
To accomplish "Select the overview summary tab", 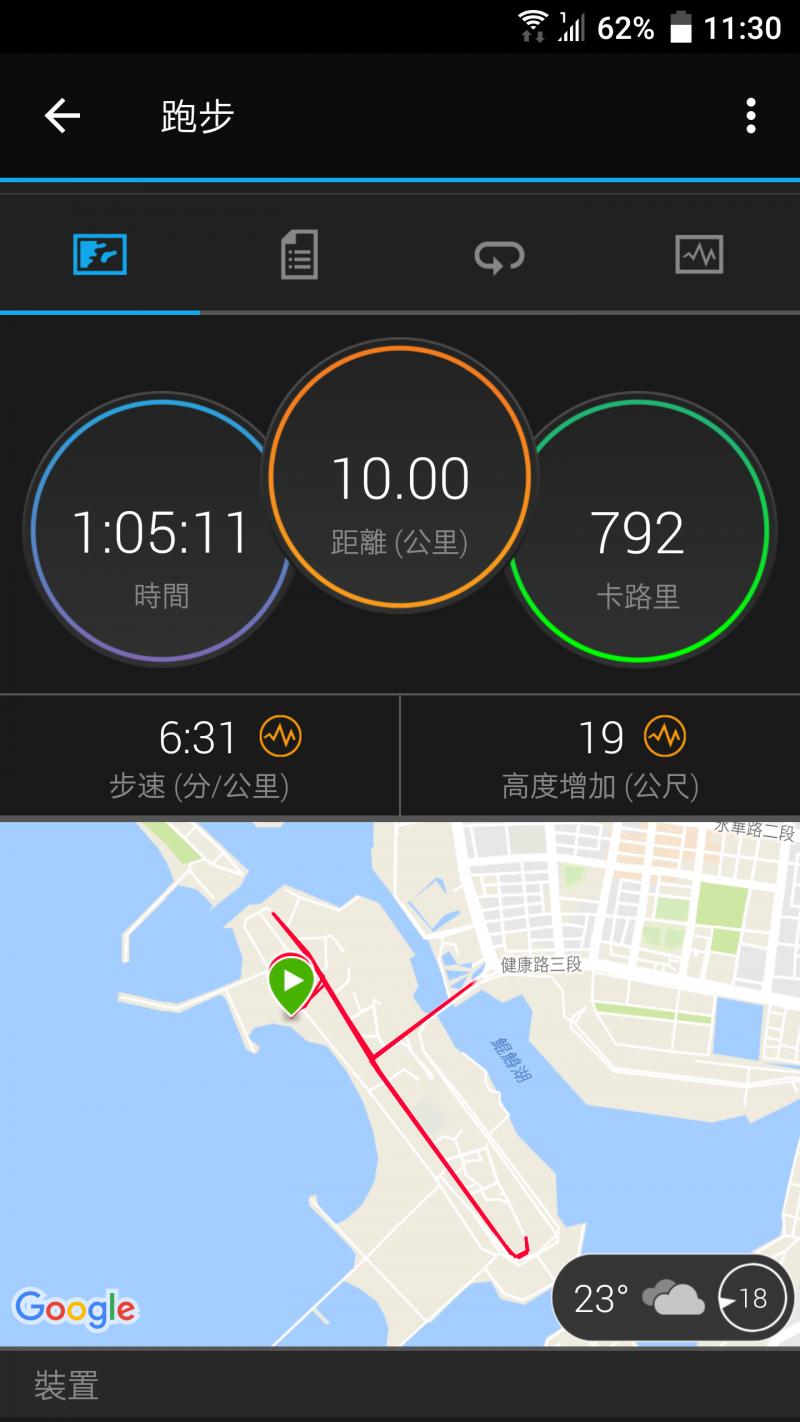I will pos(100,254).
